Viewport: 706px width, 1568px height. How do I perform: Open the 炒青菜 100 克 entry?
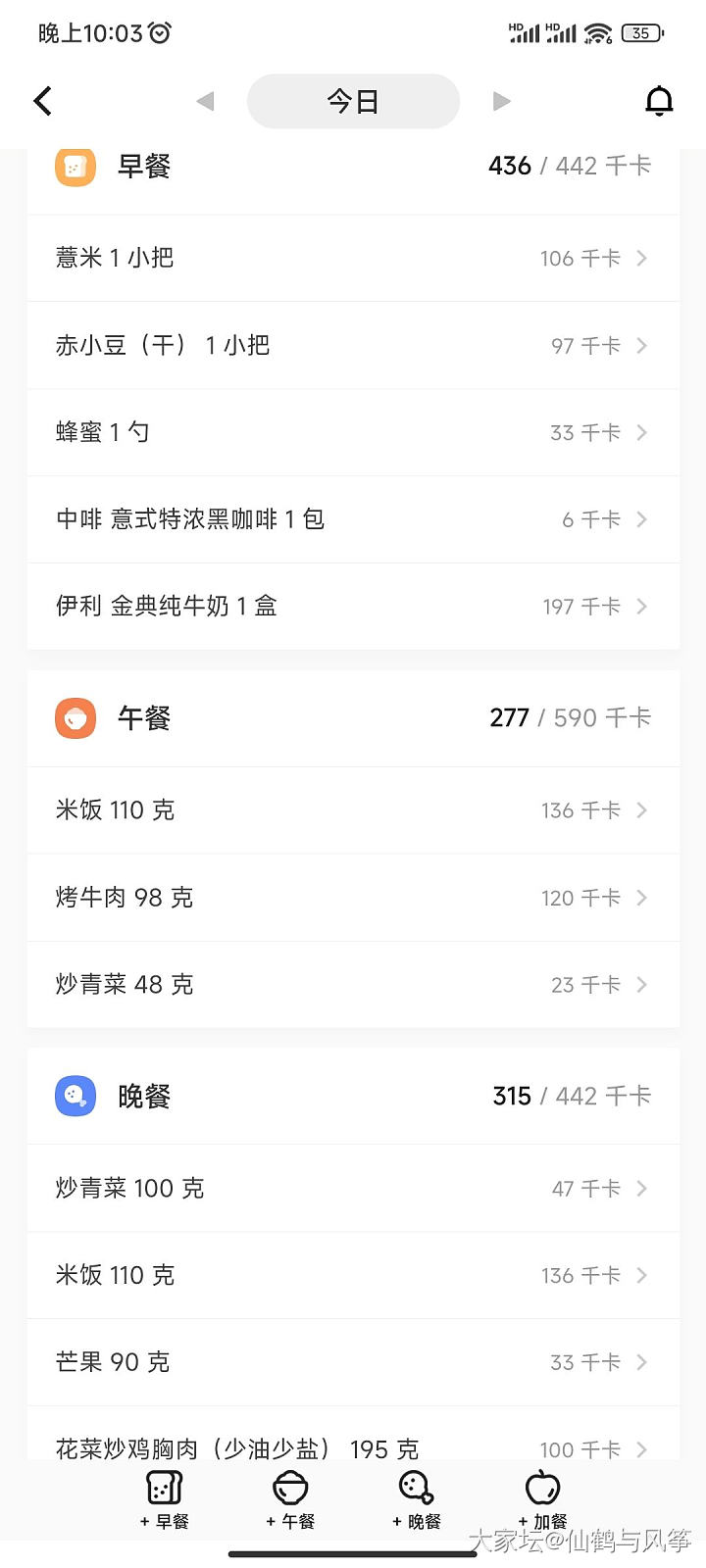coord(353,1189)
